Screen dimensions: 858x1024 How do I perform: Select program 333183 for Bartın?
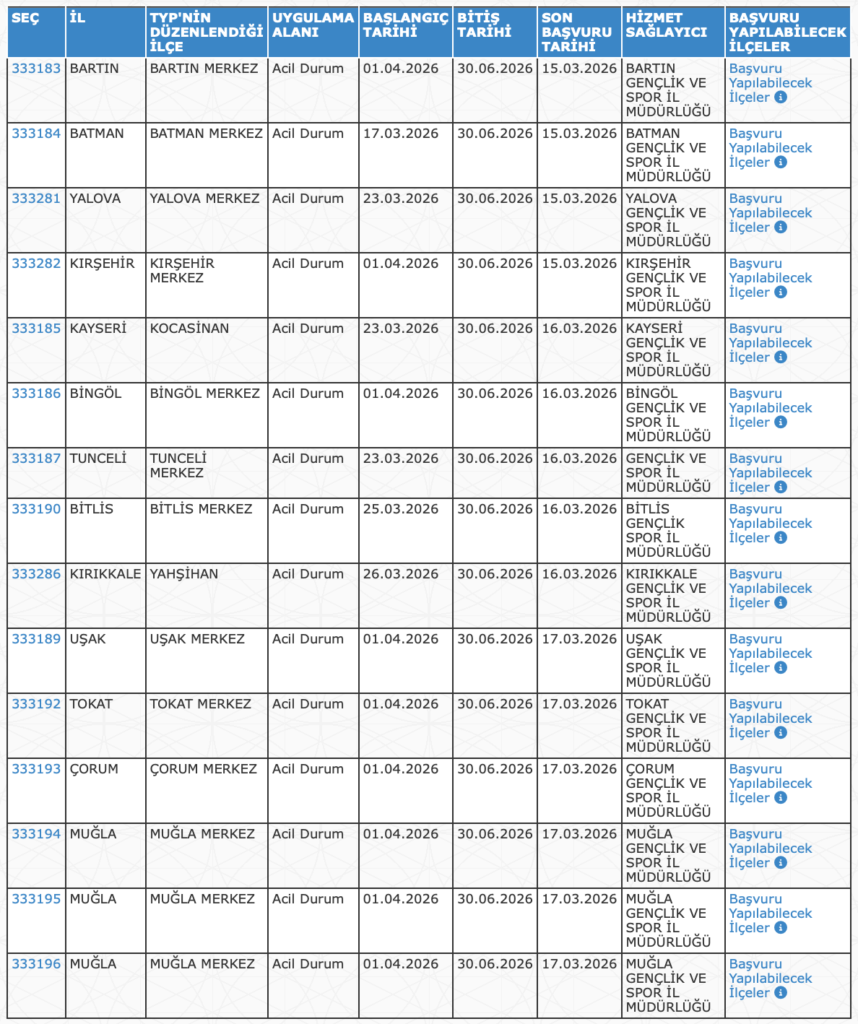pos(36,69)
